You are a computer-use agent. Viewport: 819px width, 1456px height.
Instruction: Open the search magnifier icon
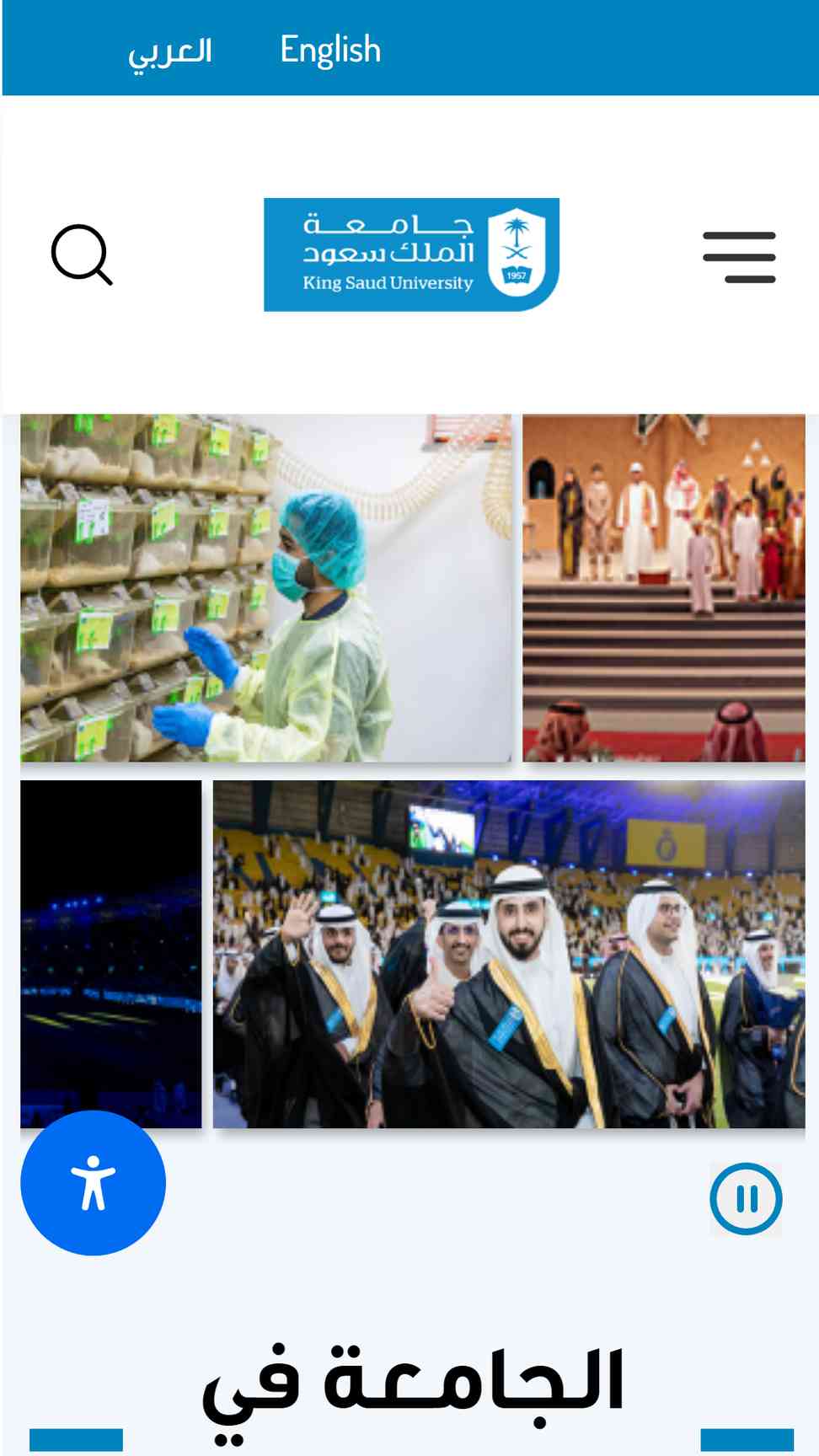pyautogui.click(x=82, y=254)
